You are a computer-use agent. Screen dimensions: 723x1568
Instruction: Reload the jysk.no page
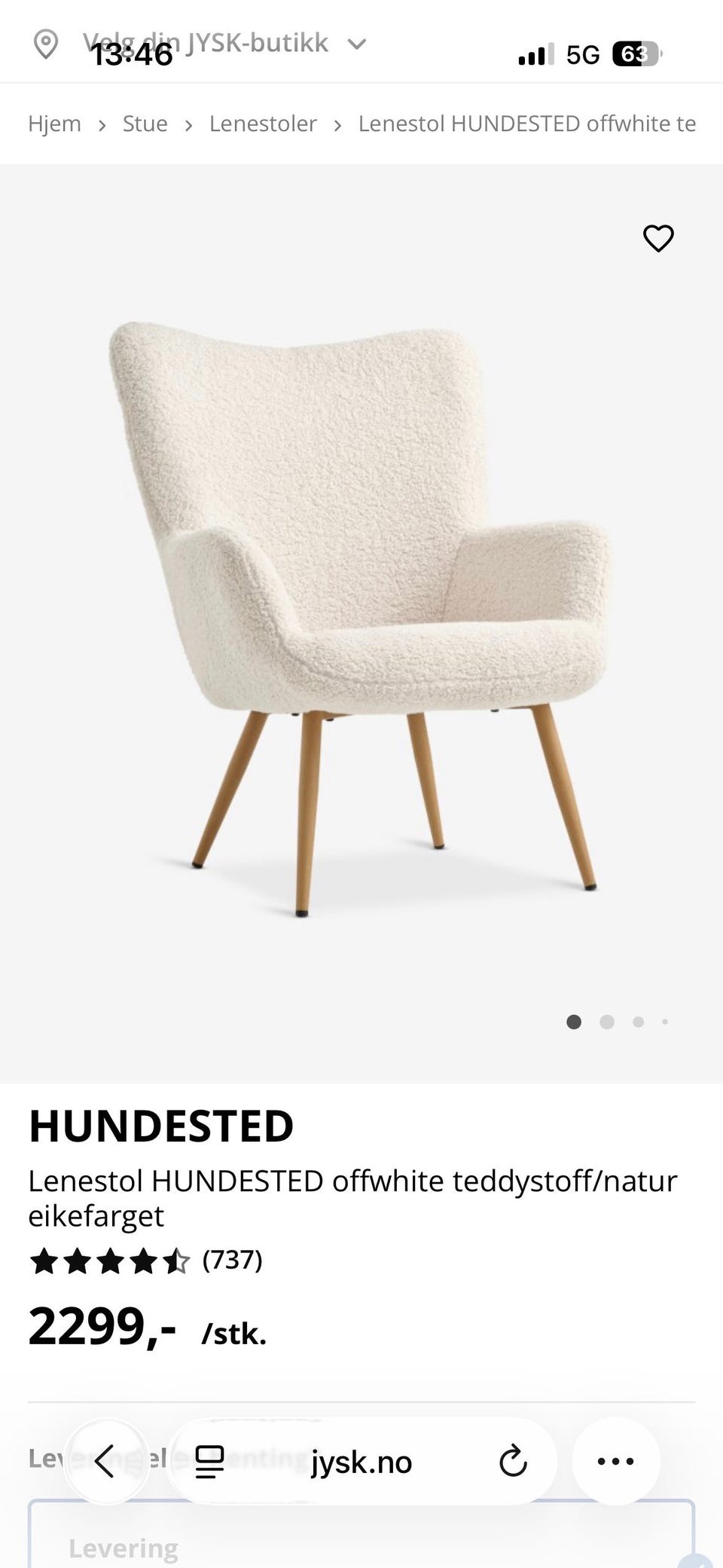[x=513, y=1462]
